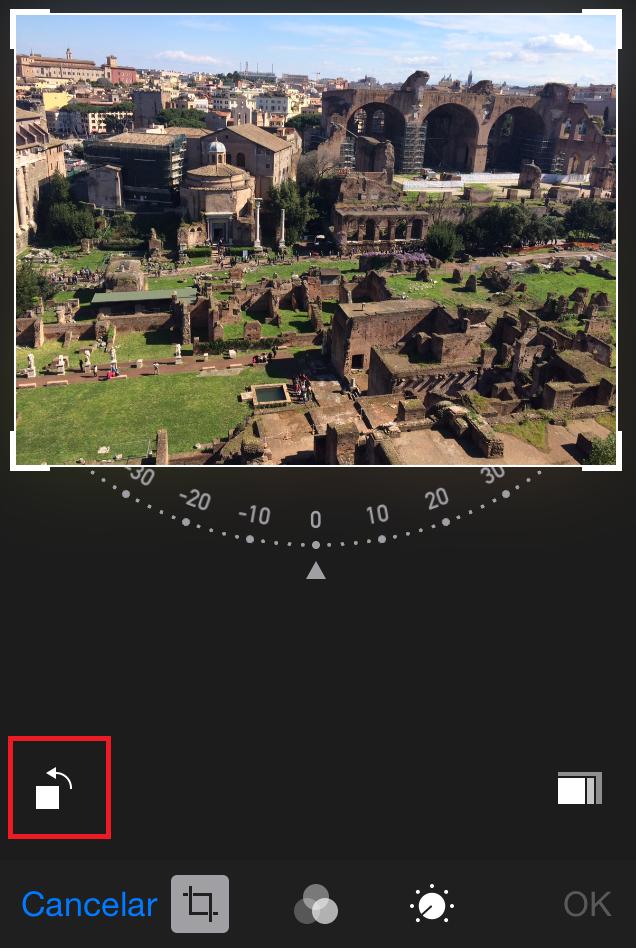636x948 pixels.
Task: Tap Cancelar to discard edits
Action: pos(89,904)
